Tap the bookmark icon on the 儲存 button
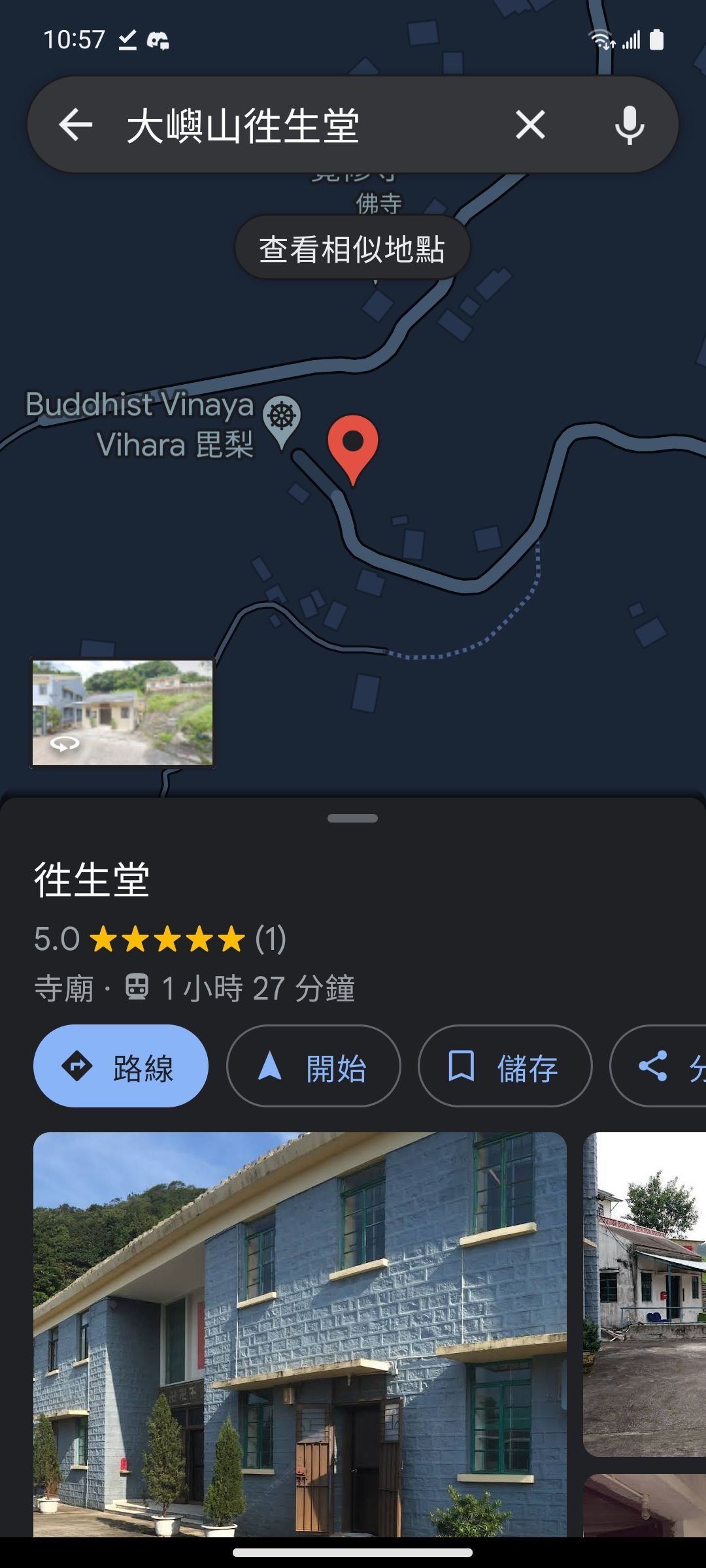The image size is (706, 1568). click(462, 1065)
